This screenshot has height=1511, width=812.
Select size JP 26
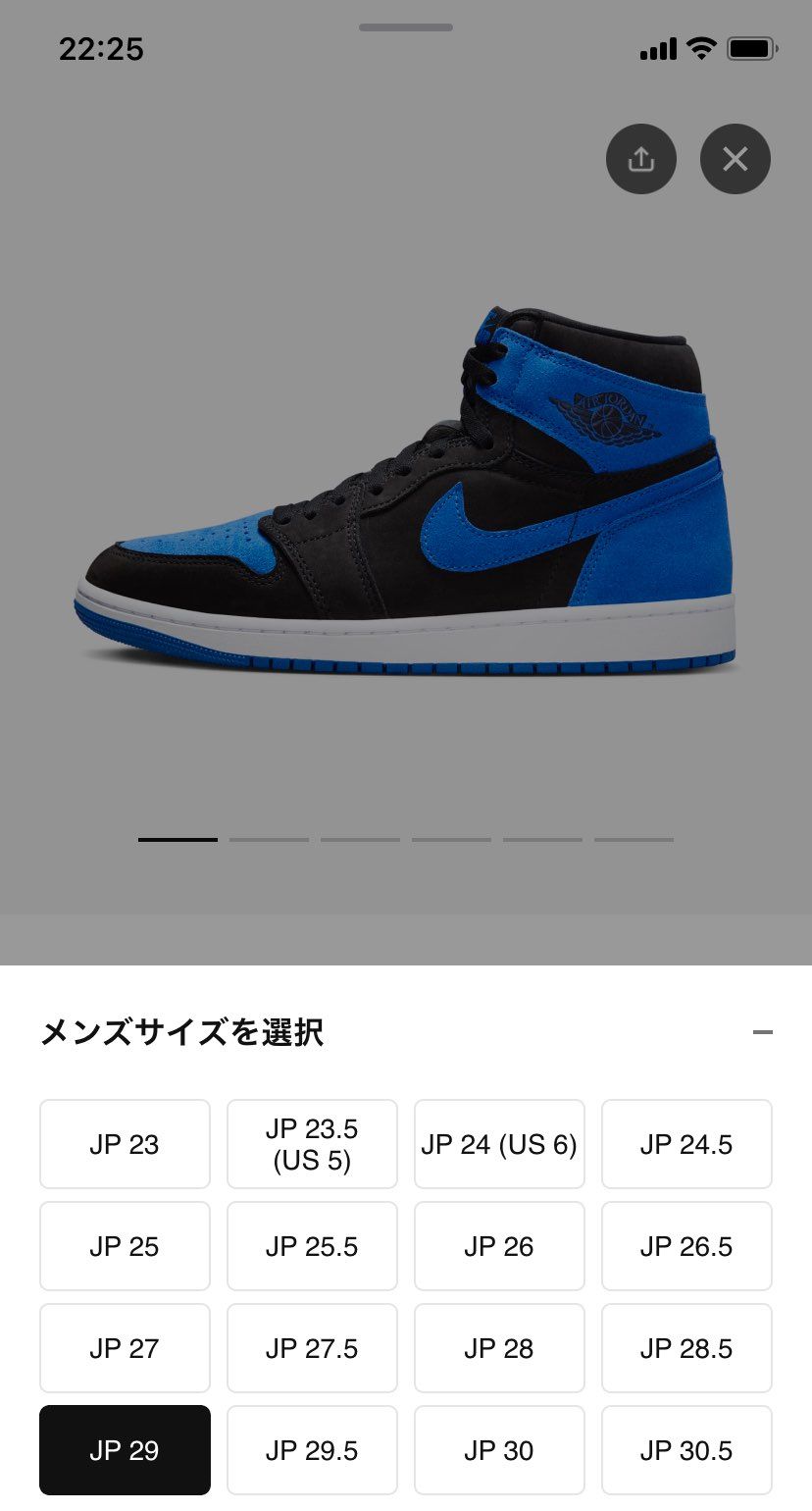pos(499,1246)
